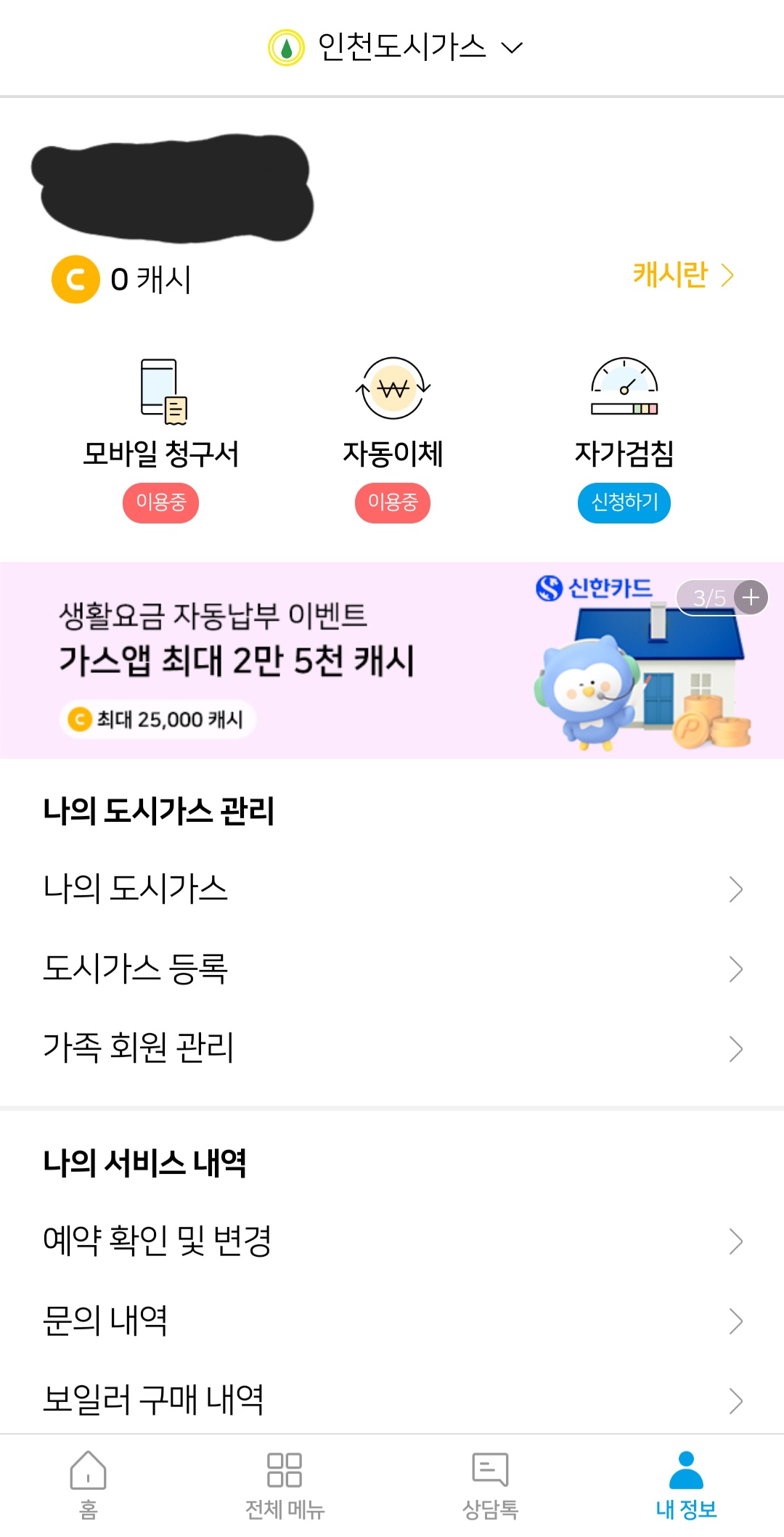Screen dimensions: 784x1537
Task: Open 가족 회원 관리 row
Action: [392, 1048]
